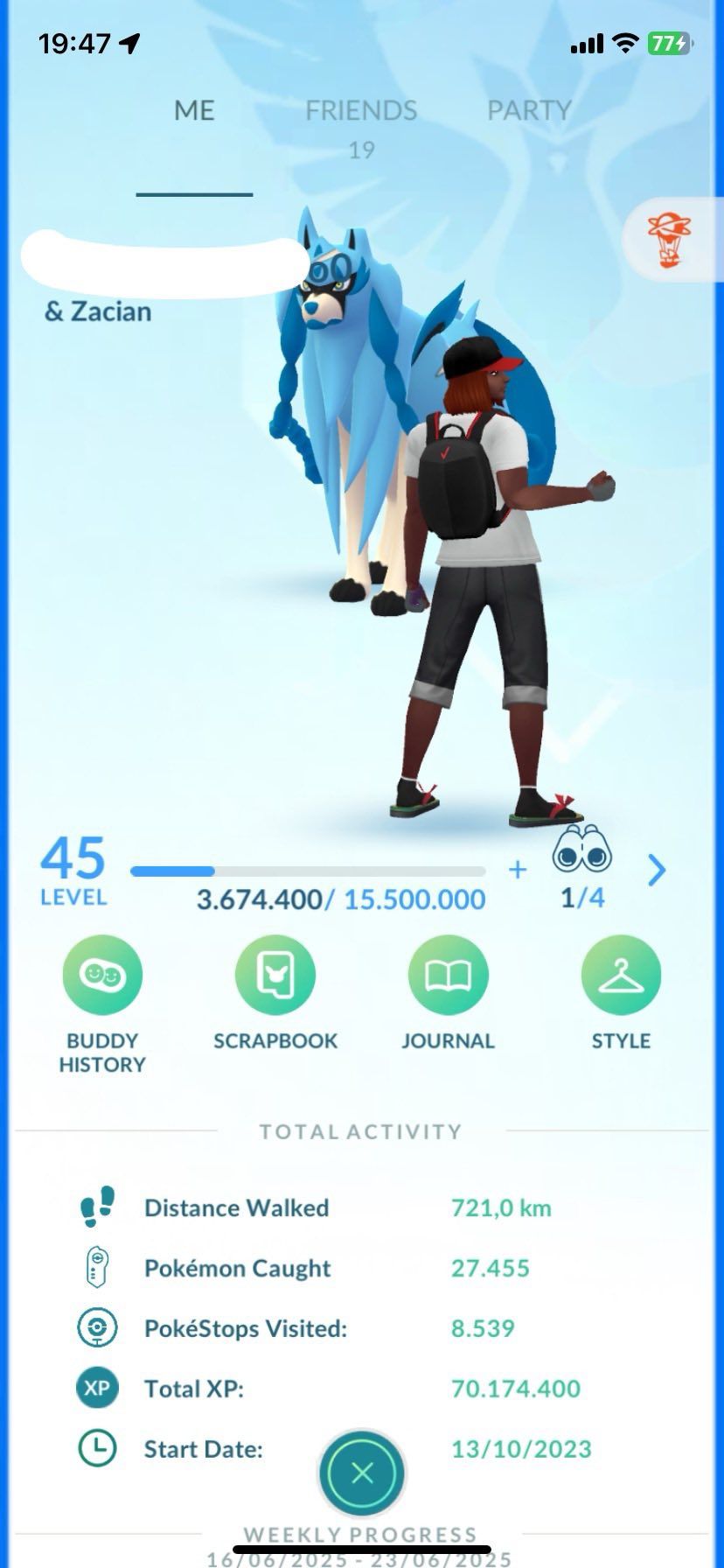Switch to the Party tab

(x=529, y=111)
